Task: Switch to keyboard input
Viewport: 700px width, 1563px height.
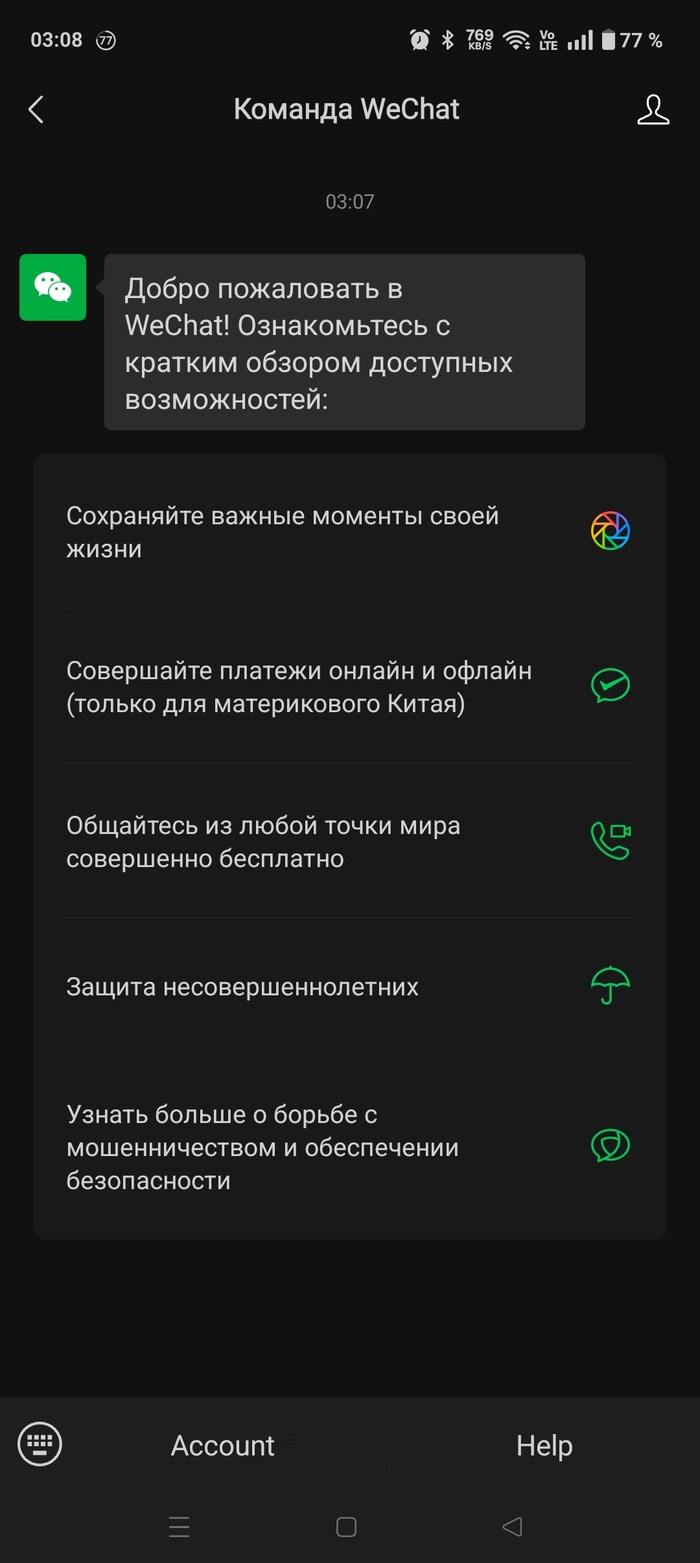Action: click(x=40, y=1444)
